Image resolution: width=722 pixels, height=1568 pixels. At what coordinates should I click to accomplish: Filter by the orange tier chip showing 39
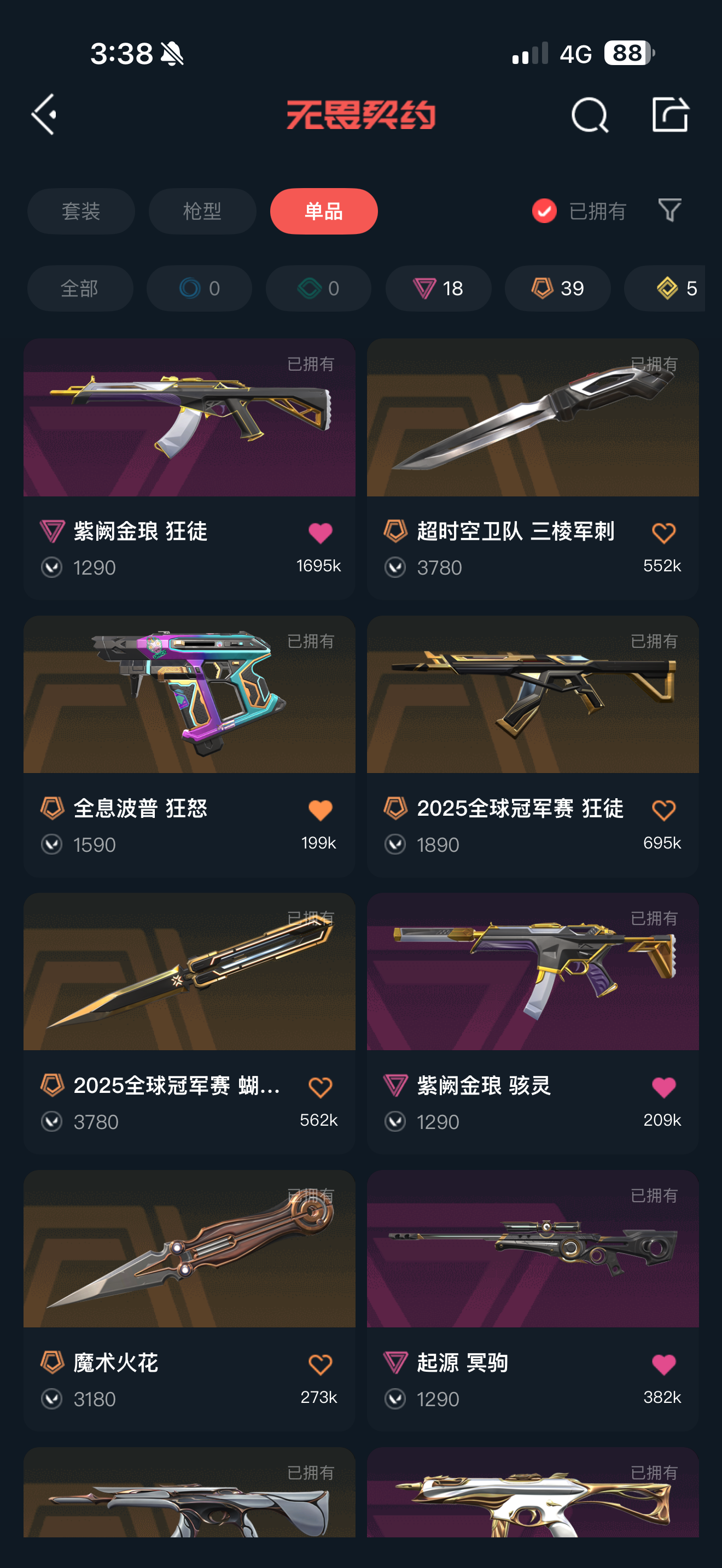(x=557, y=288)
